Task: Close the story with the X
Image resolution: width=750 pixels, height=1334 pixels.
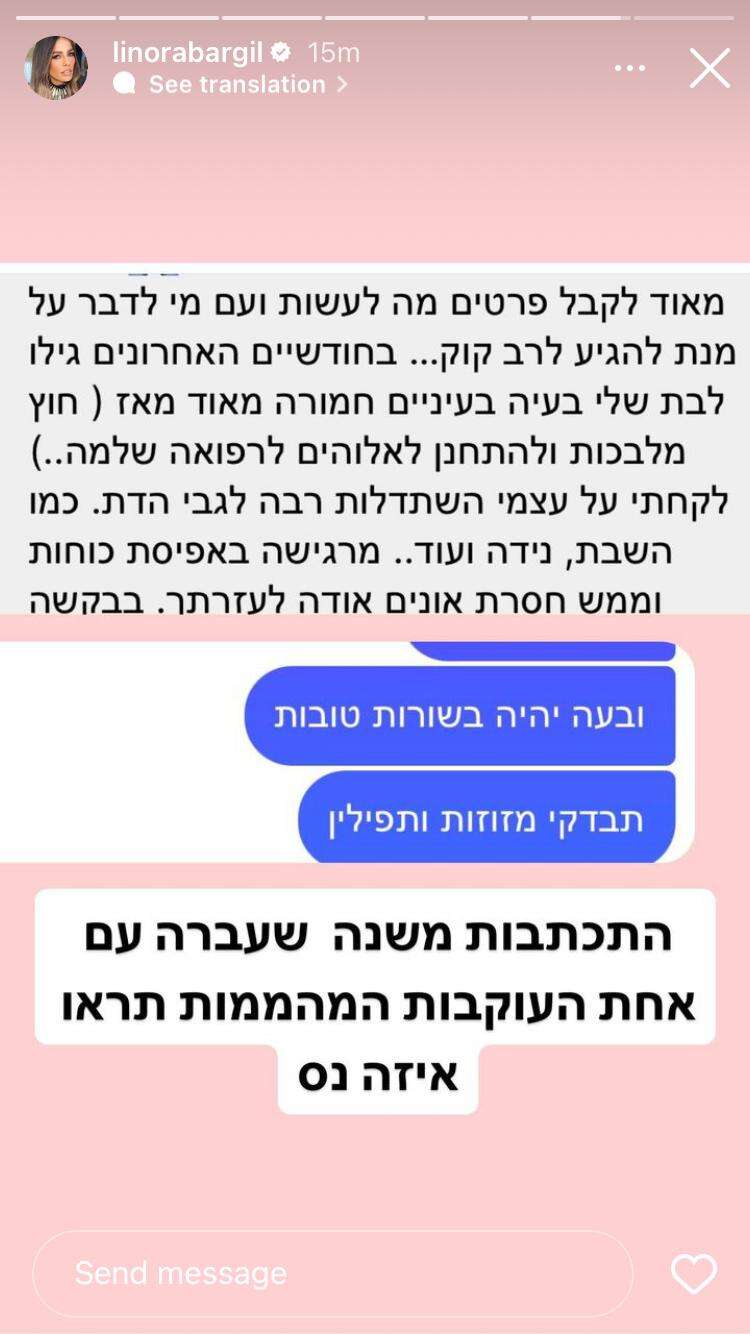Action: (709, 68)
